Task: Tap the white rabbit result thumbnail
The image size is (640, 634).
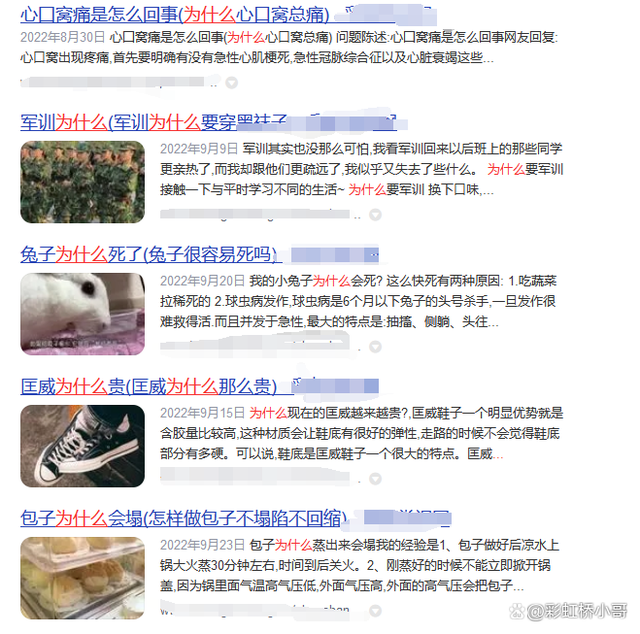Action: 82,312
